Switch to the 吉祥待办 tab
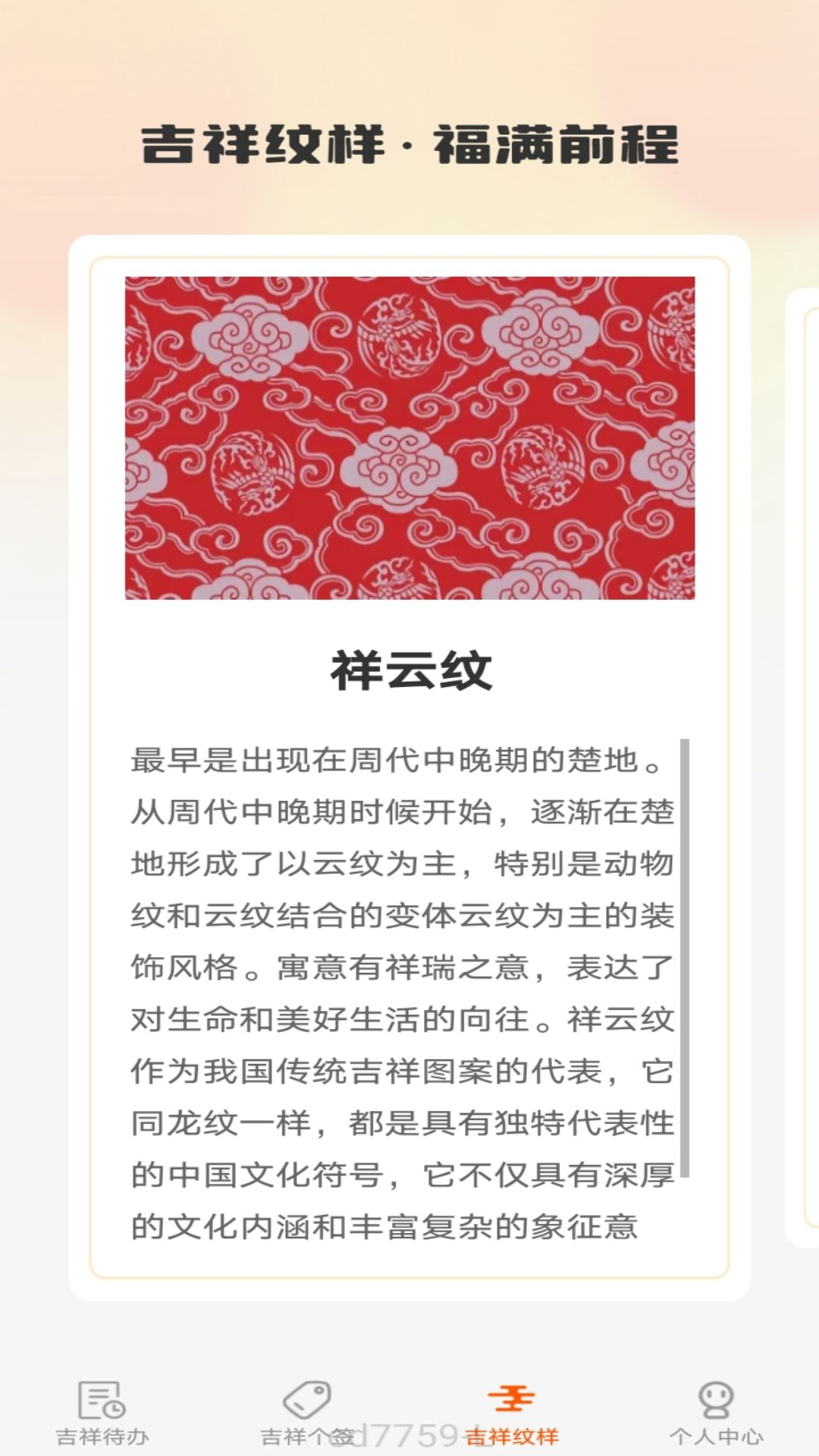819x1456 pixels. click(102, 1412)
